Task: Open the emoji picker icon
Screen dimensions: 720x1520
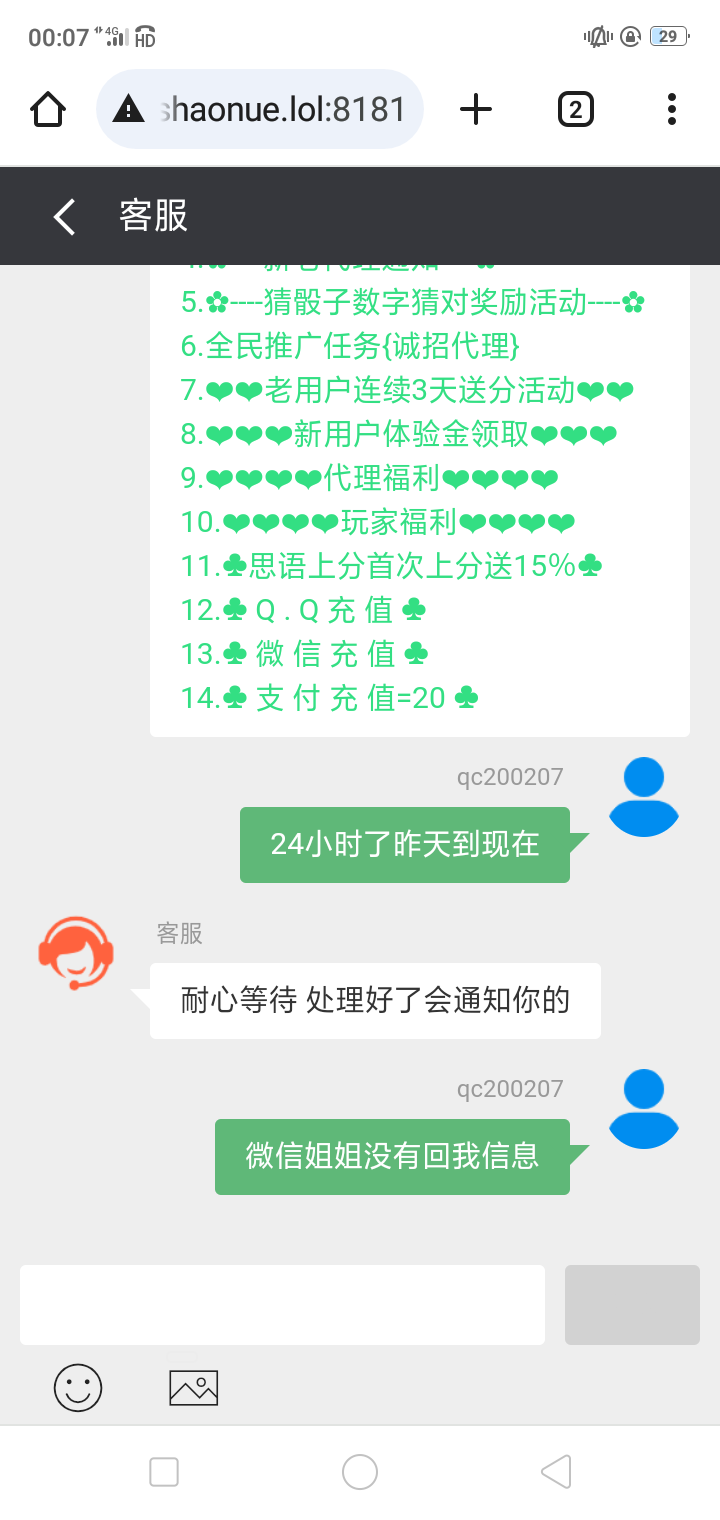Action: (x=77, y=1388)
